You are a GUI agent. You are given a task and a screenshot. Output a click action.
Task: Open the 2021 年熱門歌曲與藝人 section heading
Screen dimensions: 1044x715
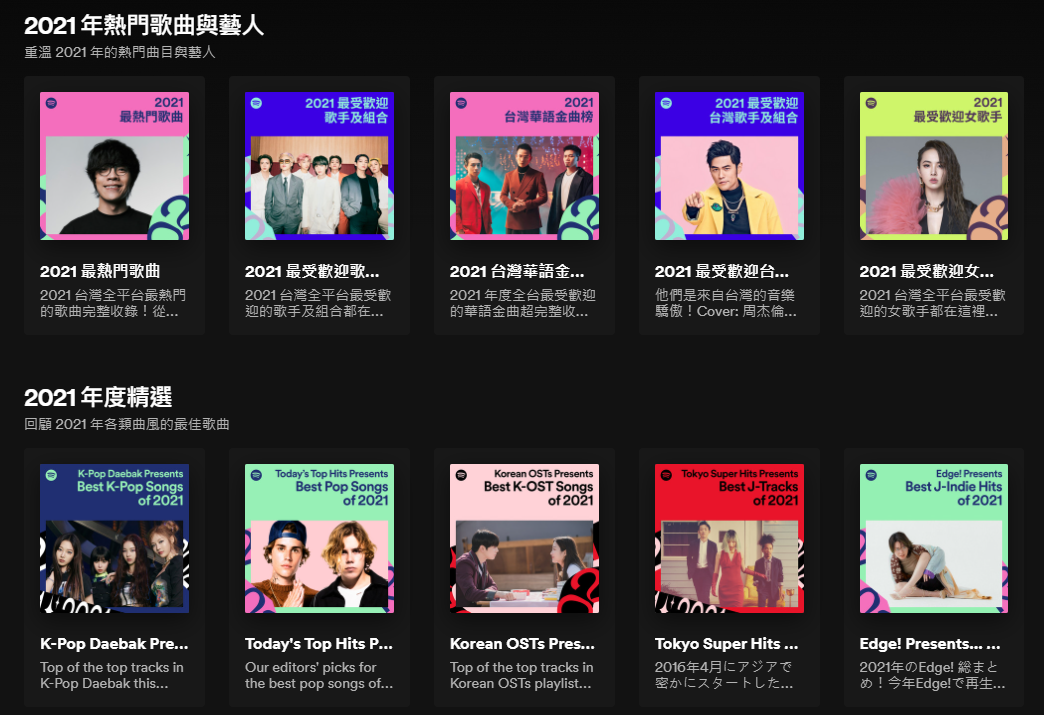pos(144,26)
